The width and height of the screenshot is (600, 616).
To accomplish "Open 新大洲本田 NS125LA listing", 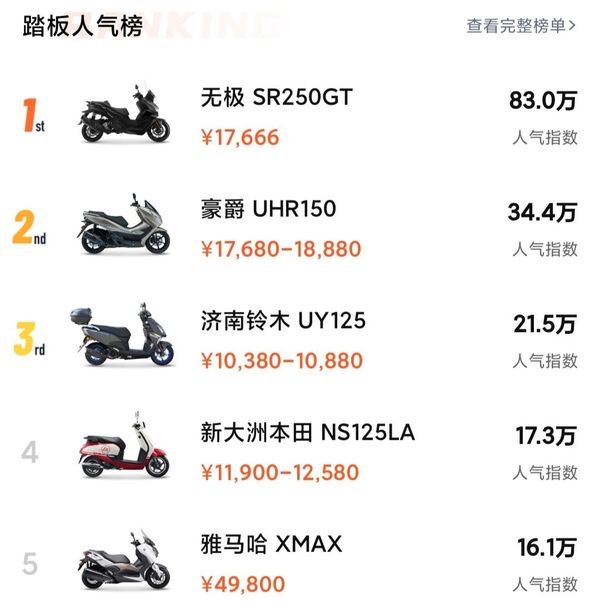I will (306, 433).
